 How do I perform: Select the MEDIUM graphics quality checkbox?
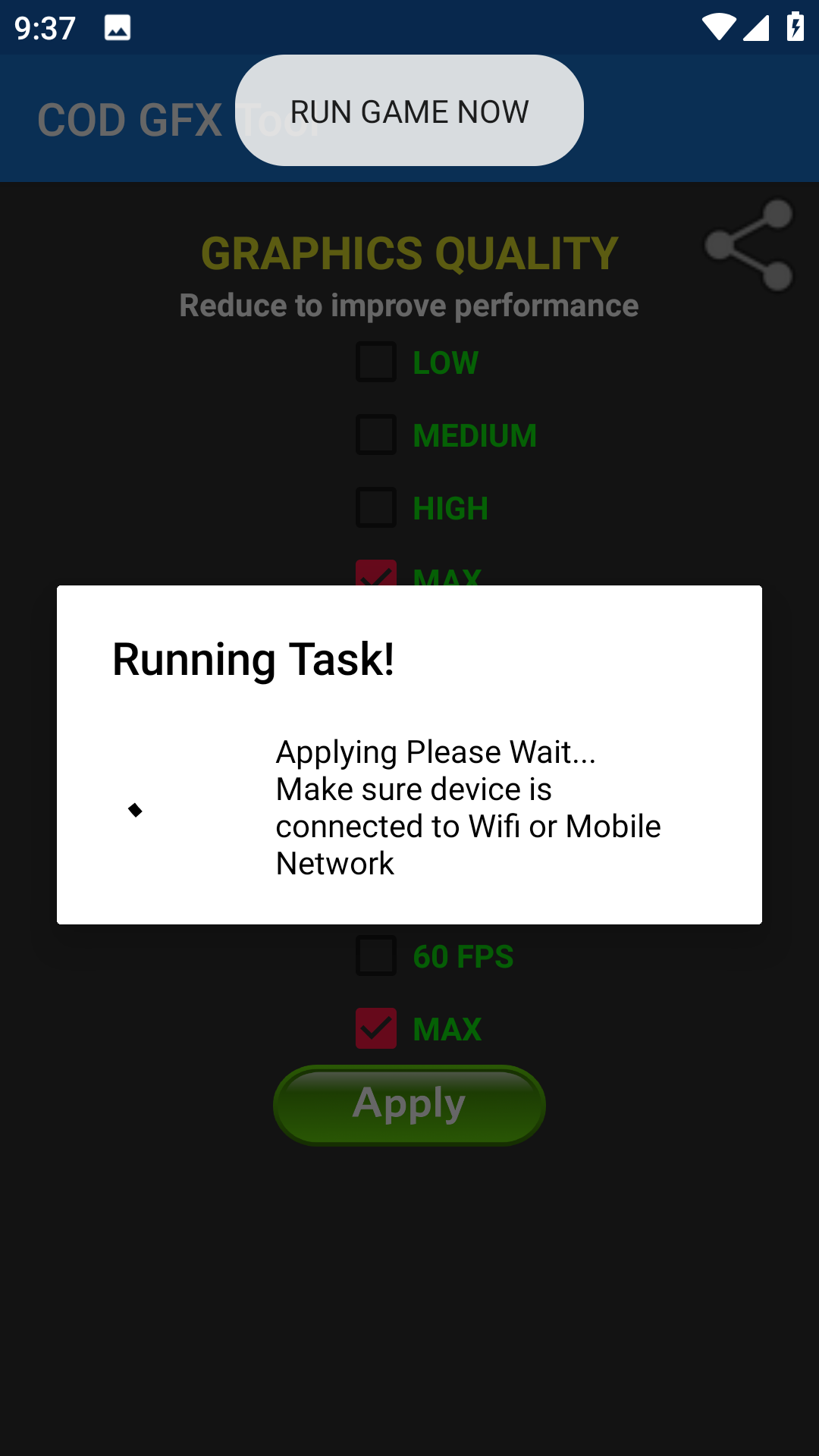(376, 435)
